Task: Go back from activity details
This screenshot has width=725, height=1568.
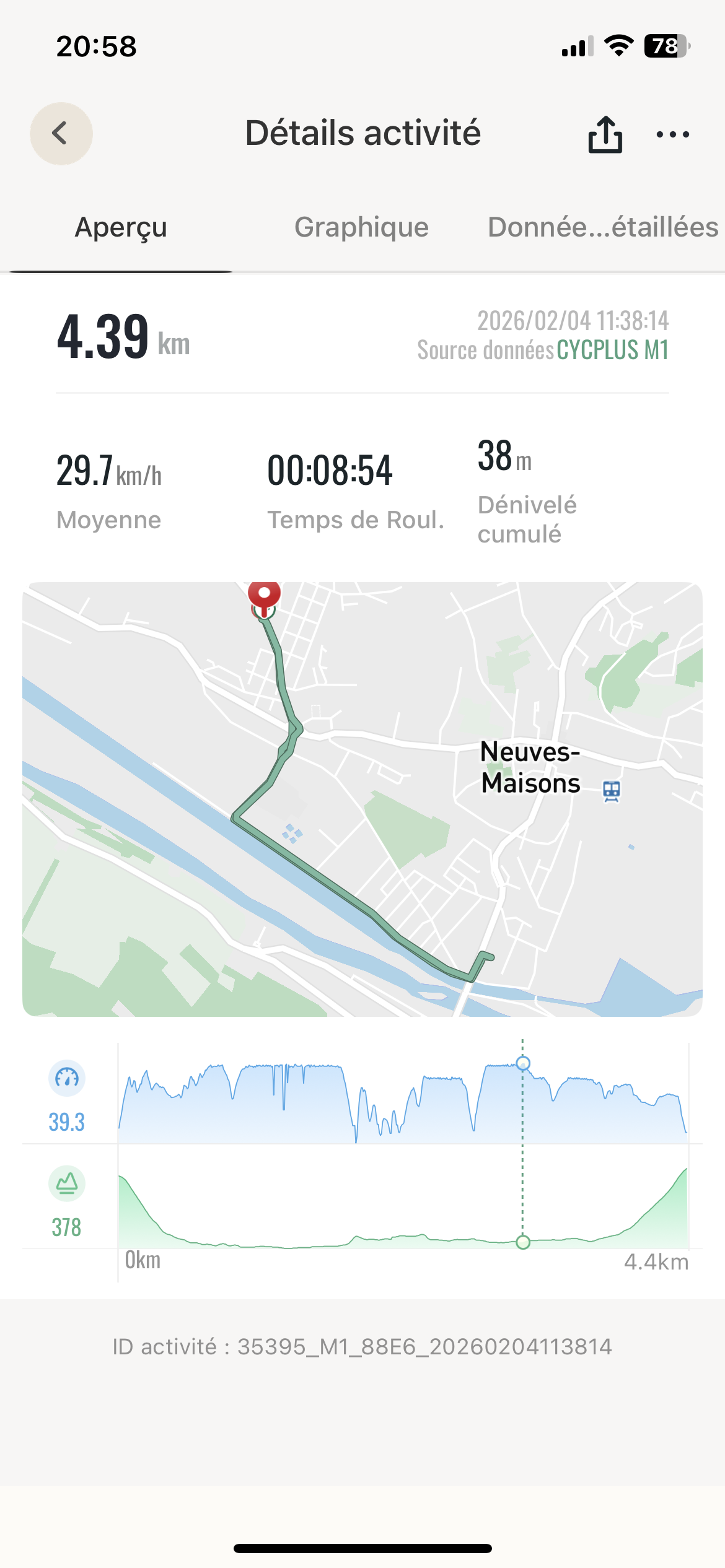Action: 61,134
